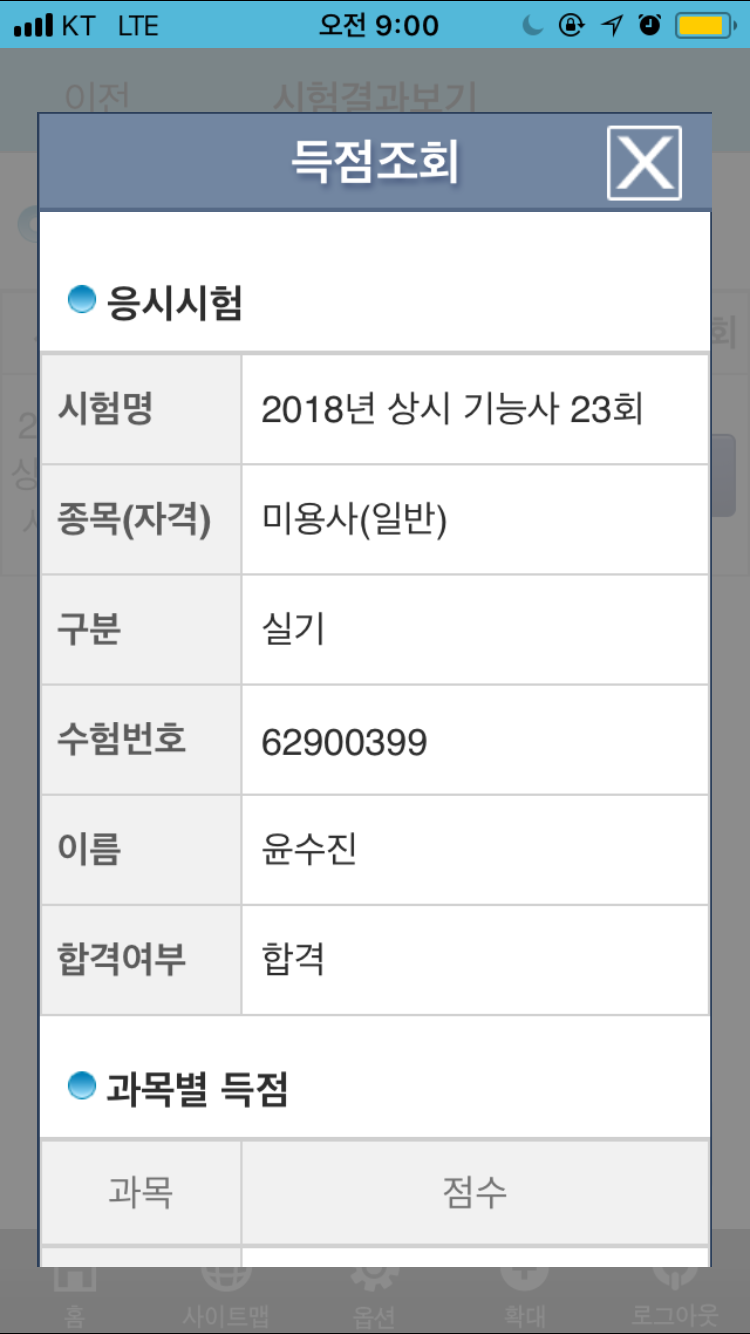Screen dimensions: 750x1334
Task: Close the 득점조회 score dialog
Action: click(644, 163)
